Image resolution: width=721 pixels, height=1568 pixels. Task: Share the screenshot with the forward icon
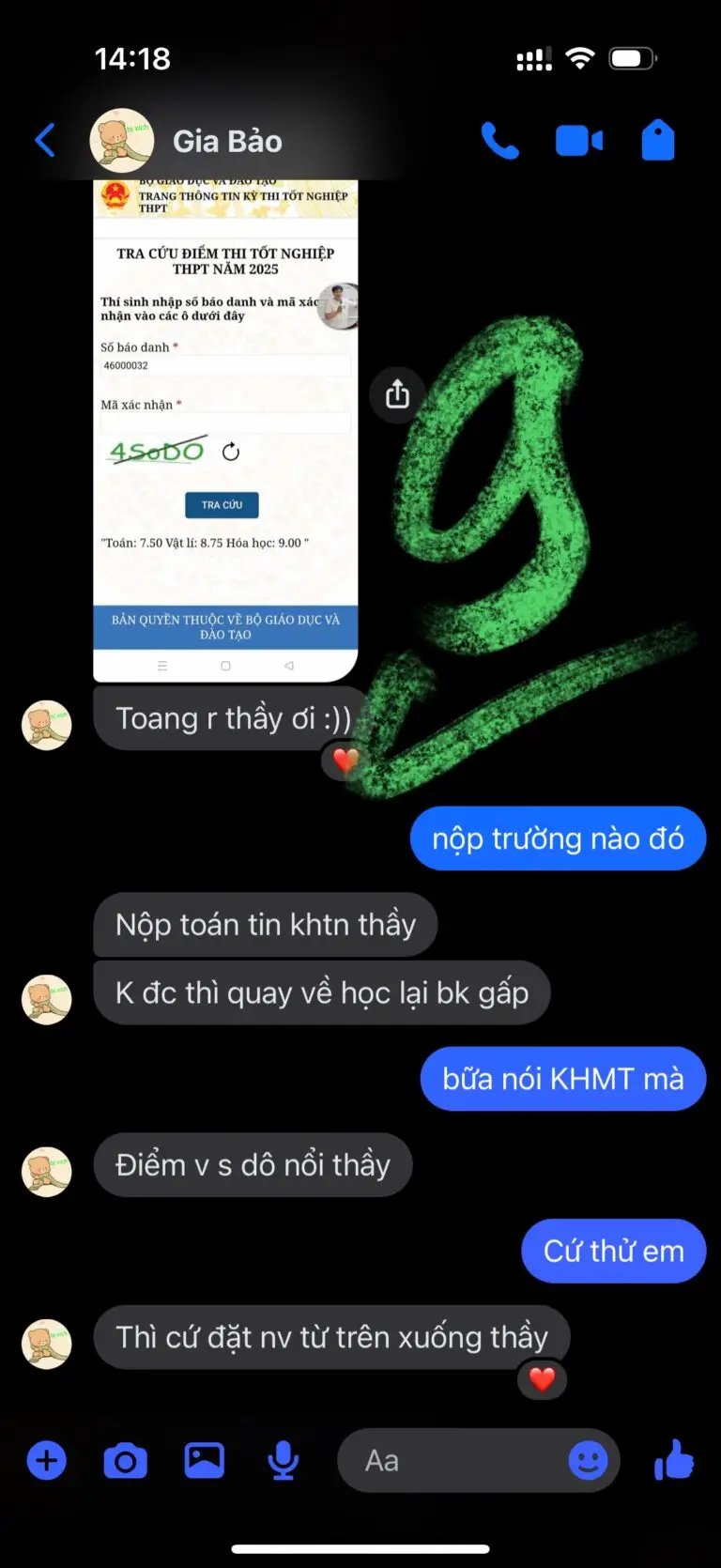[x=397, y=394]
